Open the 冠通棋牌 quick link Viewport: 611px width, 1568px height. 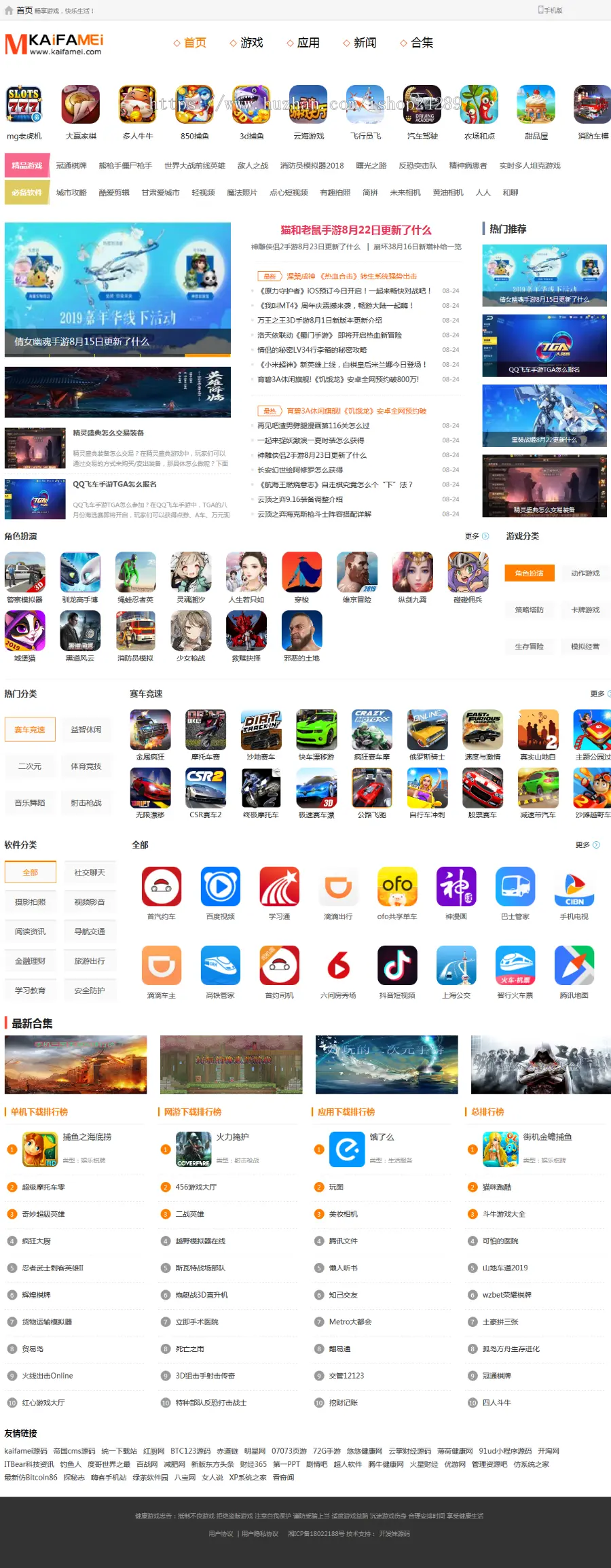(71, 166)
